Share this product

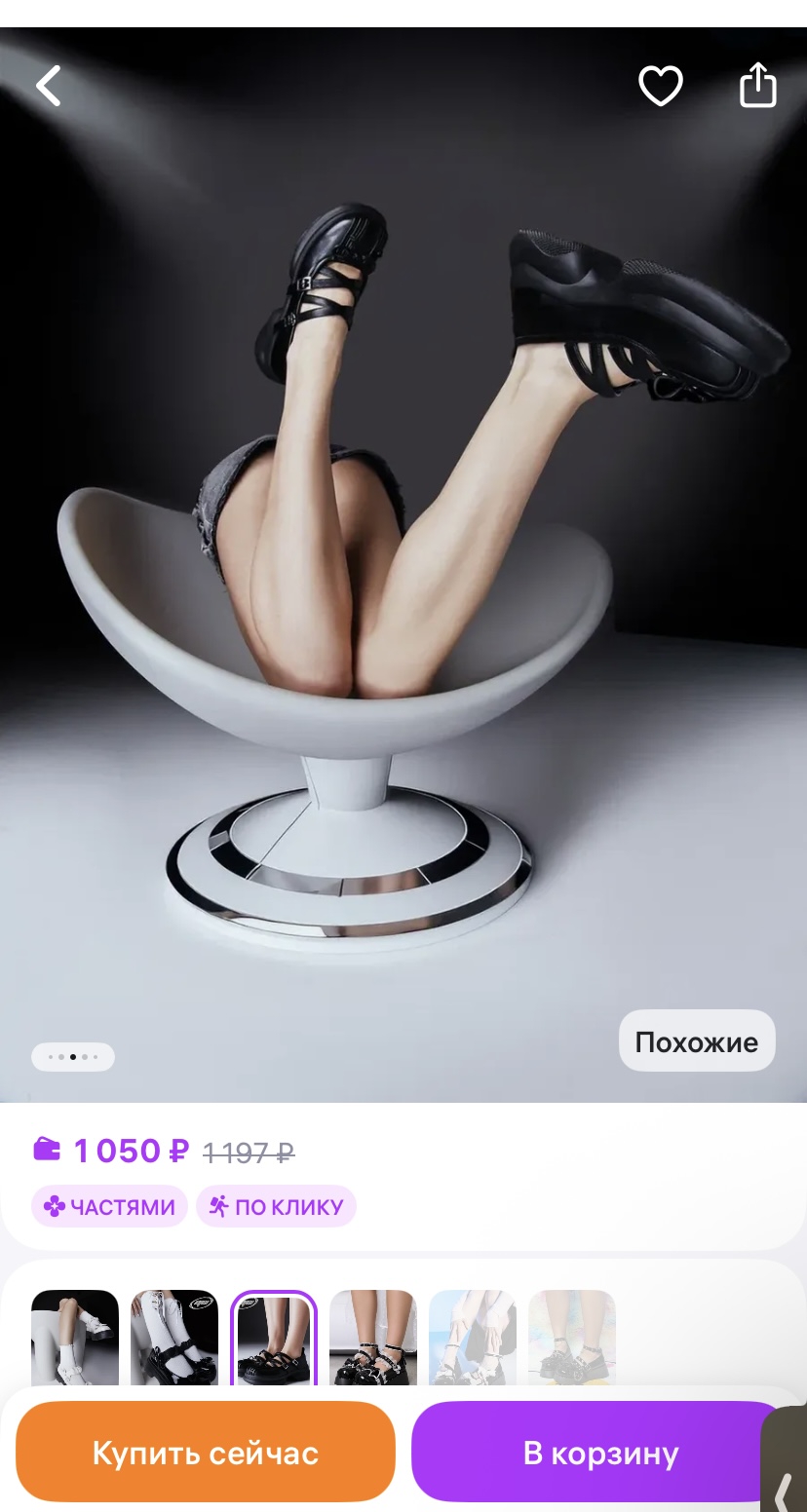pyautogui.click(x=757, y=86)
